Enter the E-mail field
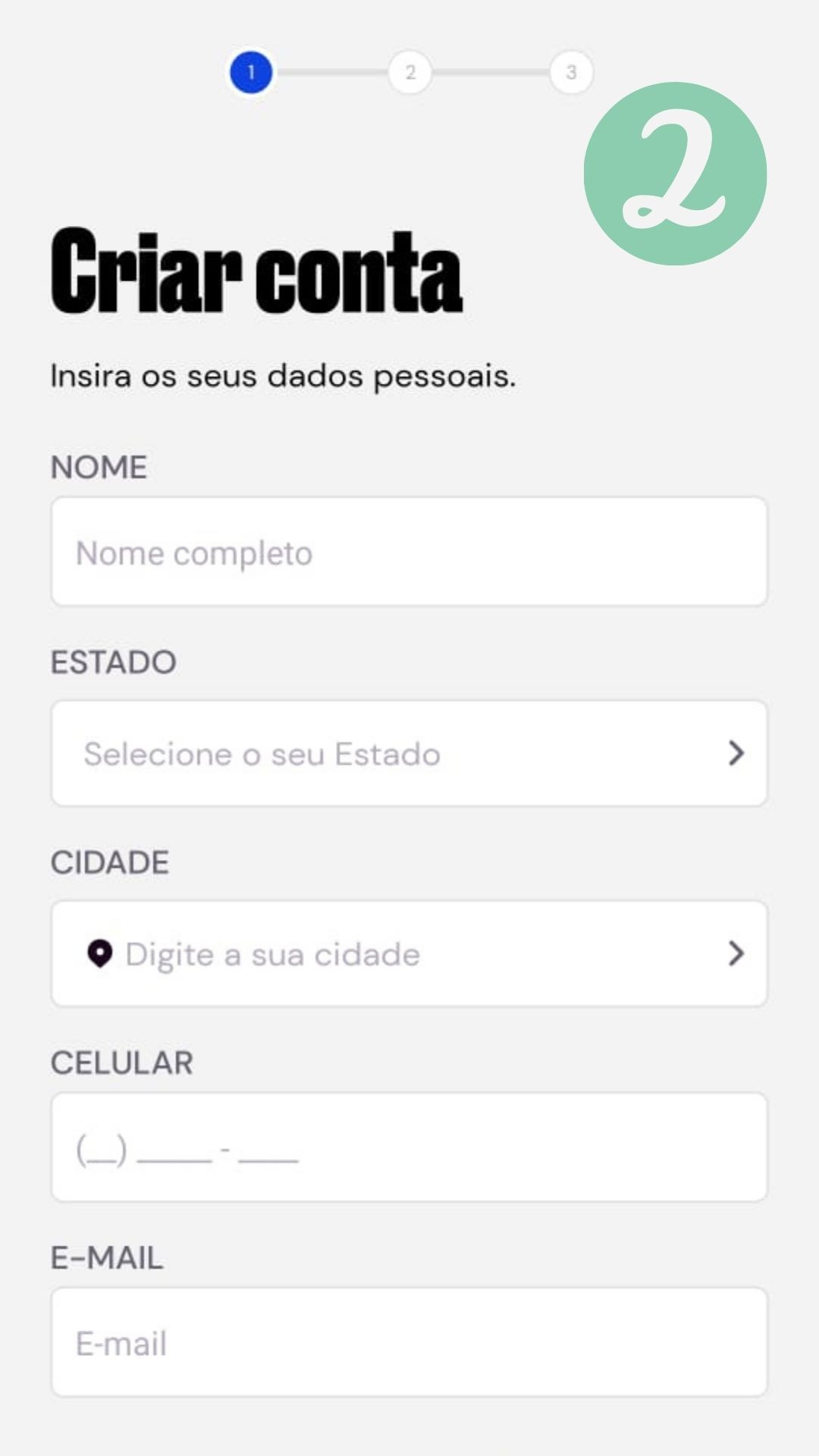This screenshot has width=819, height=1456. pos(409,1342)
